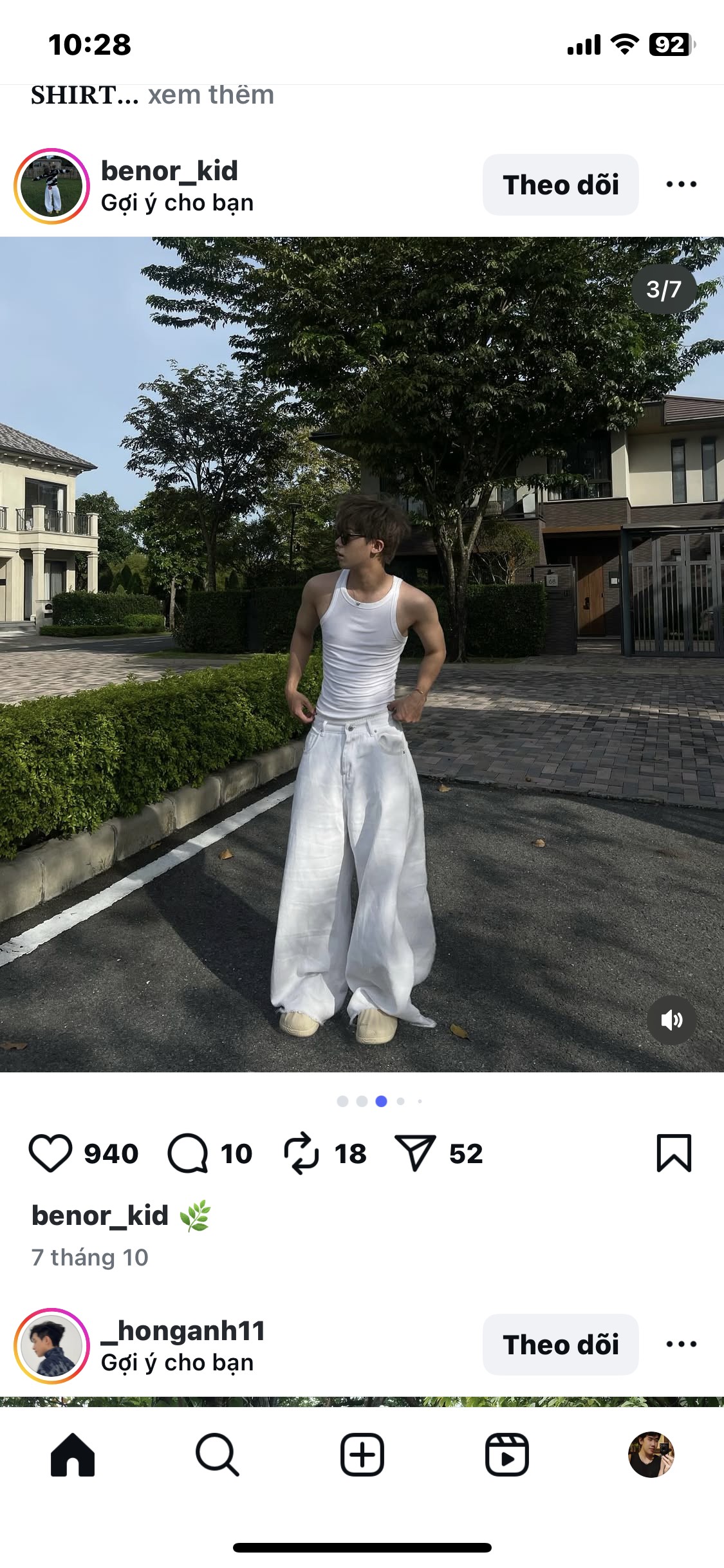The height and width of the screenshot is (1568, 724).
Task: Open comments on benor_kid's post
Action: [187, 1153]
